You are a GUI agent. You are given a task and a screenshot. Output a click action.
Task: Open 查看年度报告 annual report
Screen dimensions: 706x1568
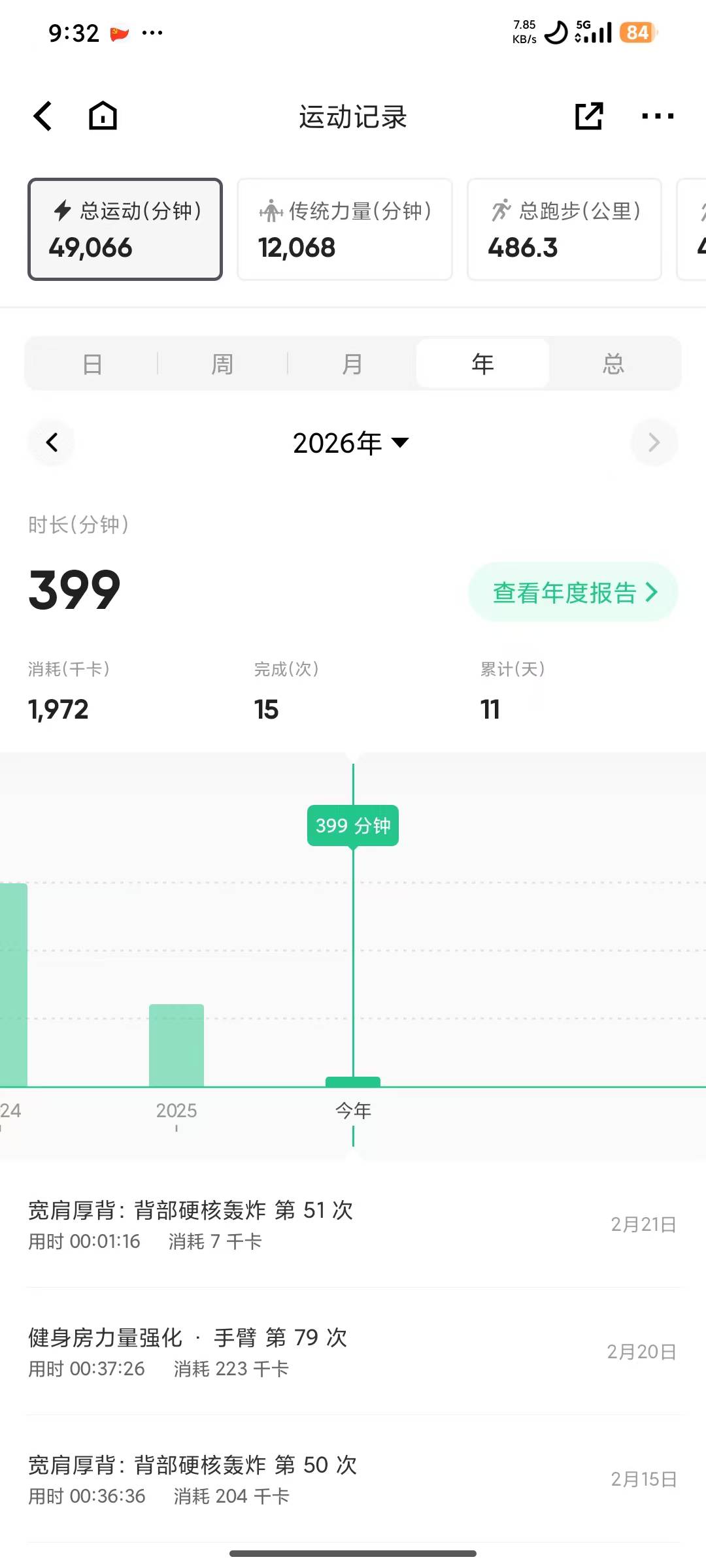click(x=573, y=593)
